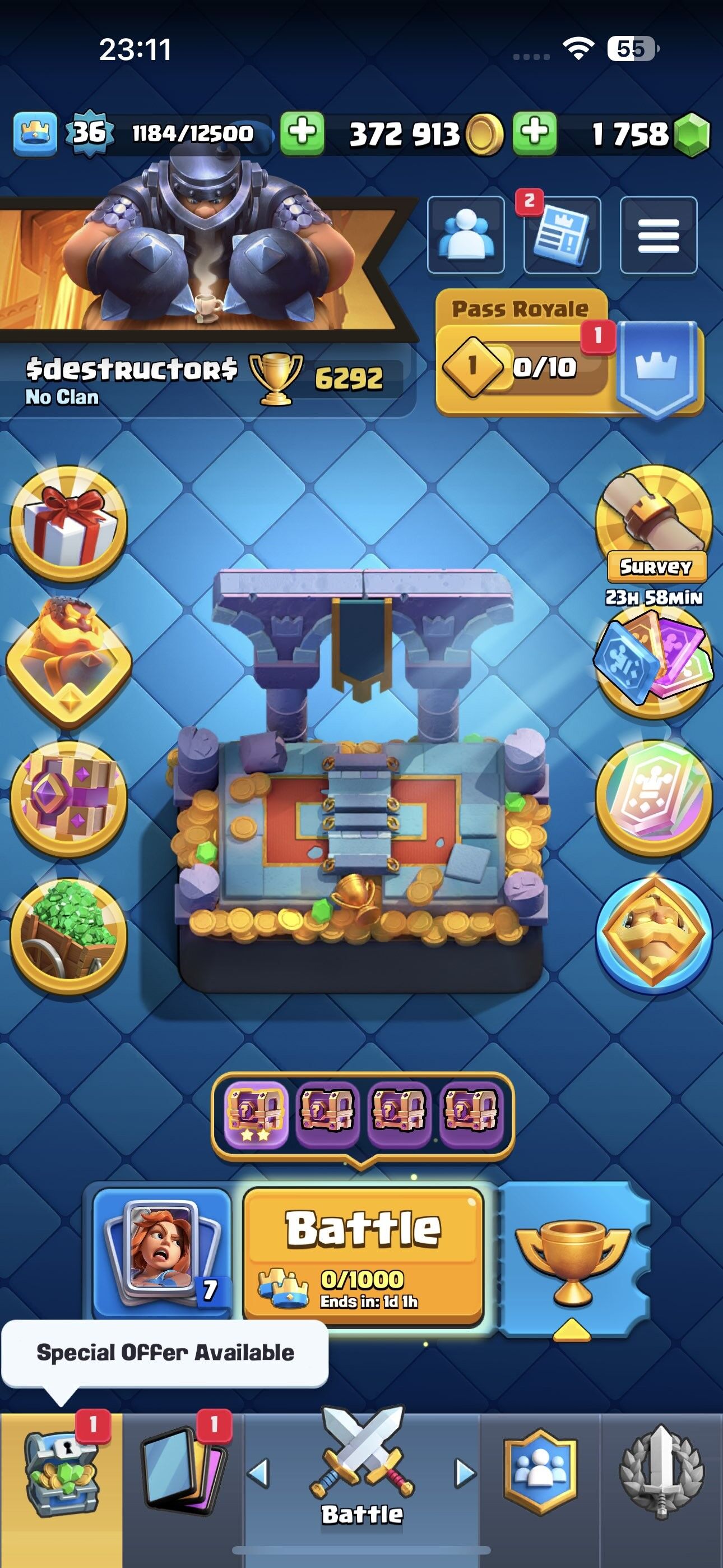
Task: Open the trophy road ticket
Action: pos(572,1261)
